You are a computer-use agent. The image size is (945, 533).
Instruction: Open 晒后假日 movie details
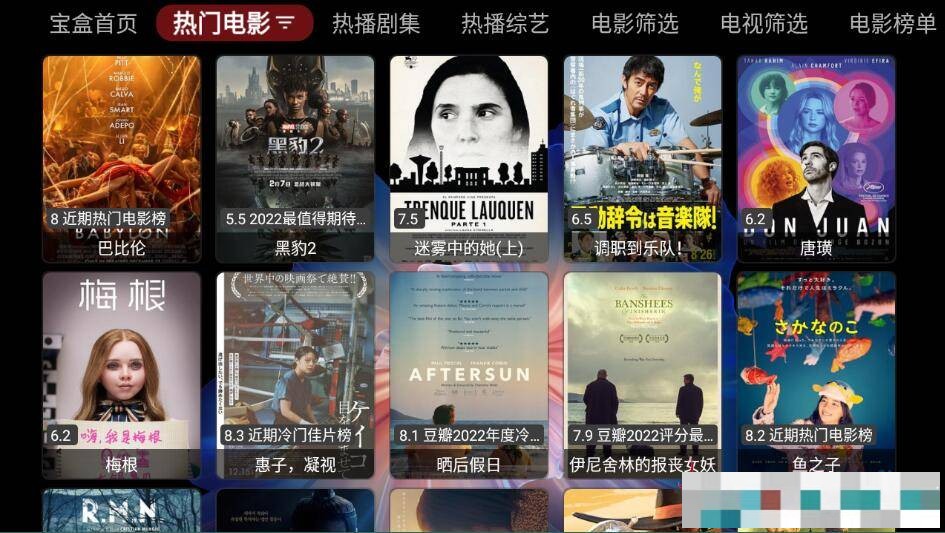469,374
